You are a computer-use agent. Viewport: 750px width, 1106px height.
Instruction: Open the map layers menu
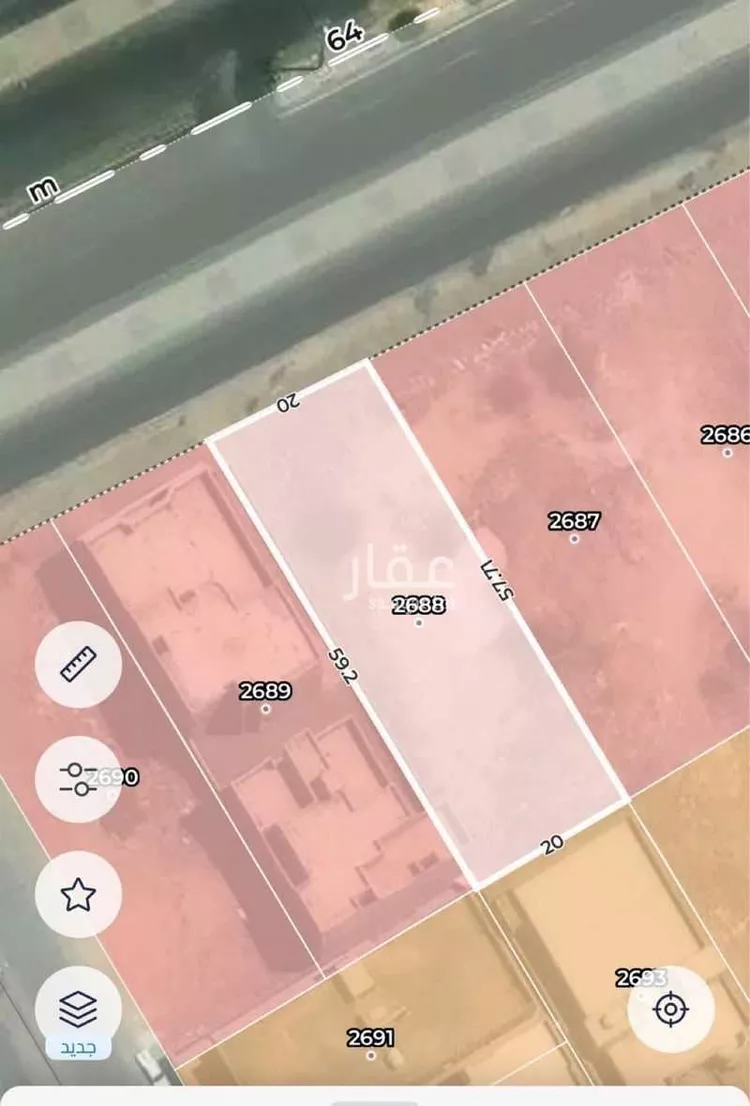(x=78, y=1010)
